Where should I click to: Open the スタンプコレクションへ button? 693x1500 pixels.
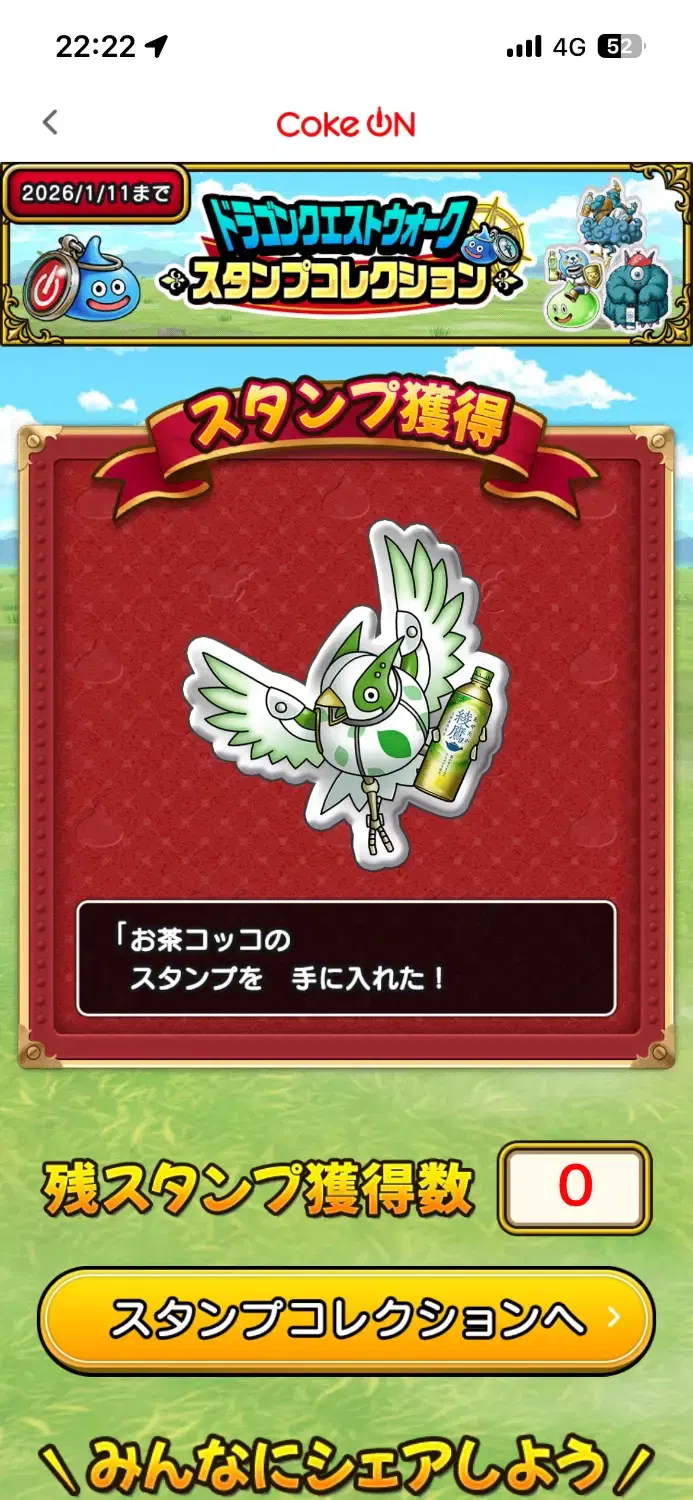[346, 1319]
